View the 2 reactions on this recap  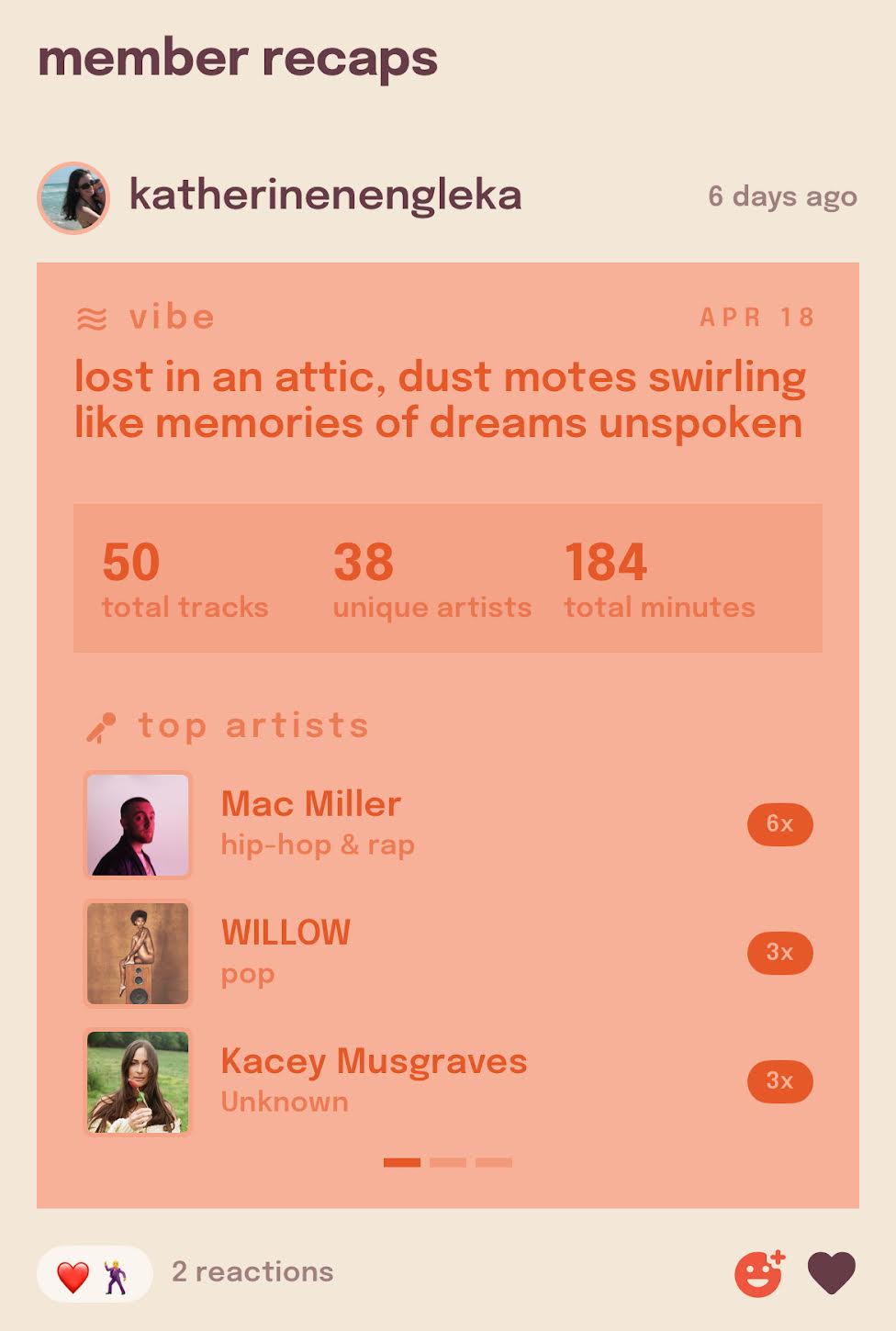tap(252, 1272)
